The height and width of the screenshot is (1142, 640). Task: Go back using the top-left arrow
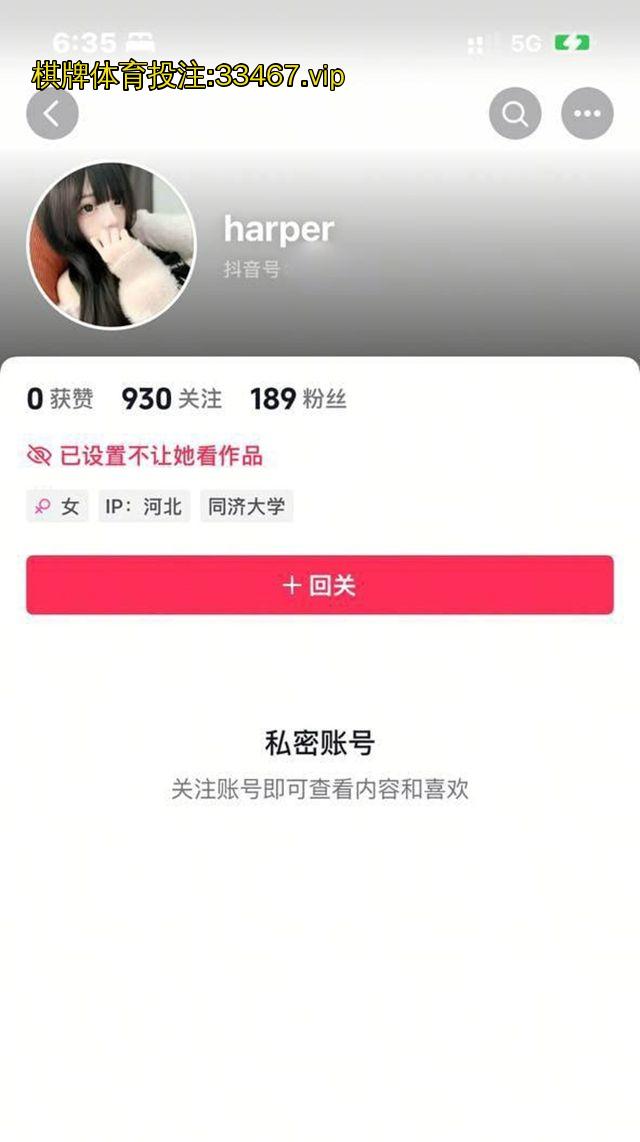[52, 114]
